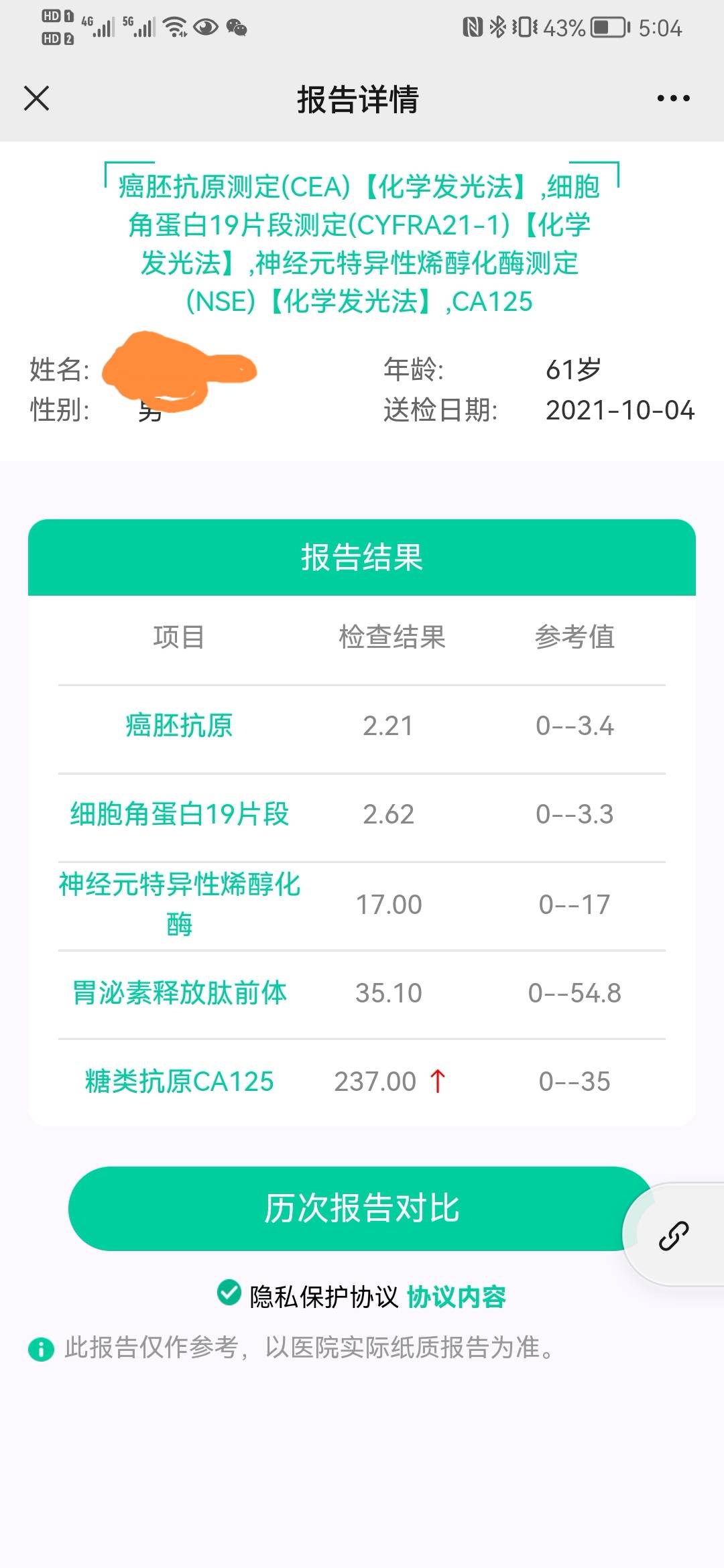This screenshot has width=724, height=1568.
Task: Select the 糖类抗原CA125 result row
Action: (x=362, y=1080)
